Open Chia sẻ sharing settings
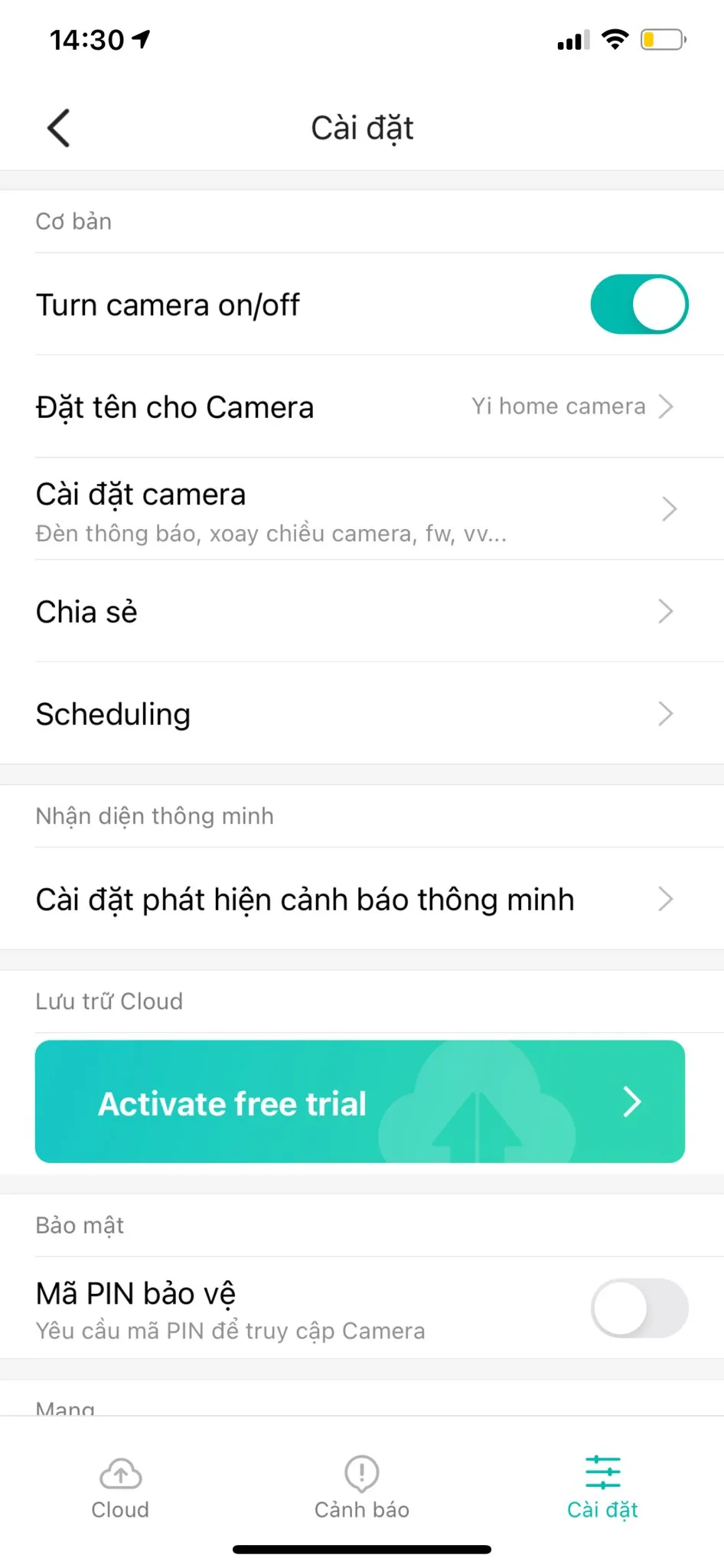Viewport: 724px width, 1568px height. [361, 612]
